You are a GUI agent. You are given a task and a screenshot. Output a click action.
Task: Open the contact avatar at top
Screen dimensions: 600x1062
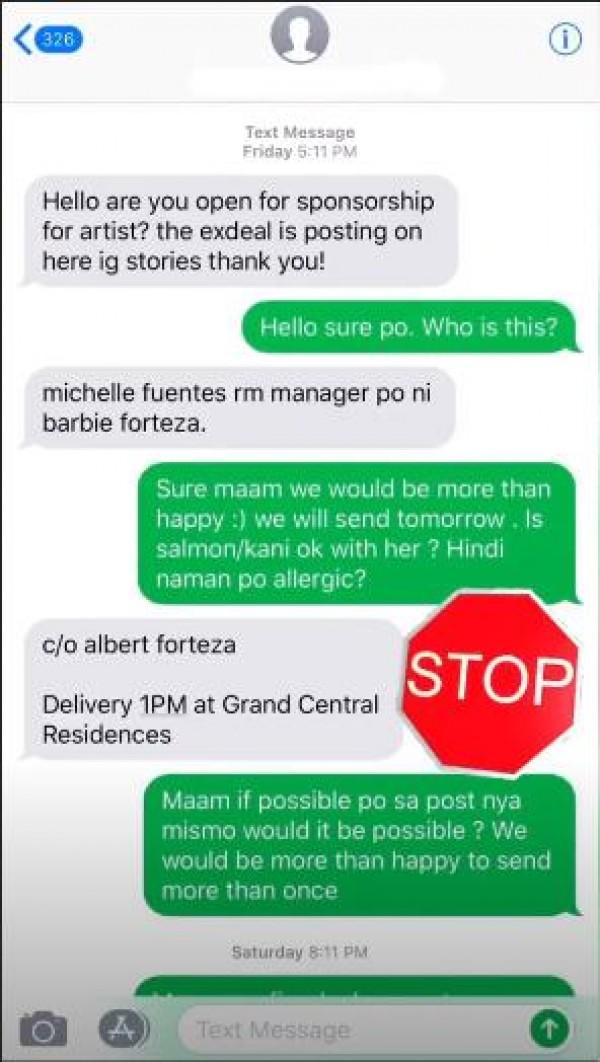tap(300, 36)
